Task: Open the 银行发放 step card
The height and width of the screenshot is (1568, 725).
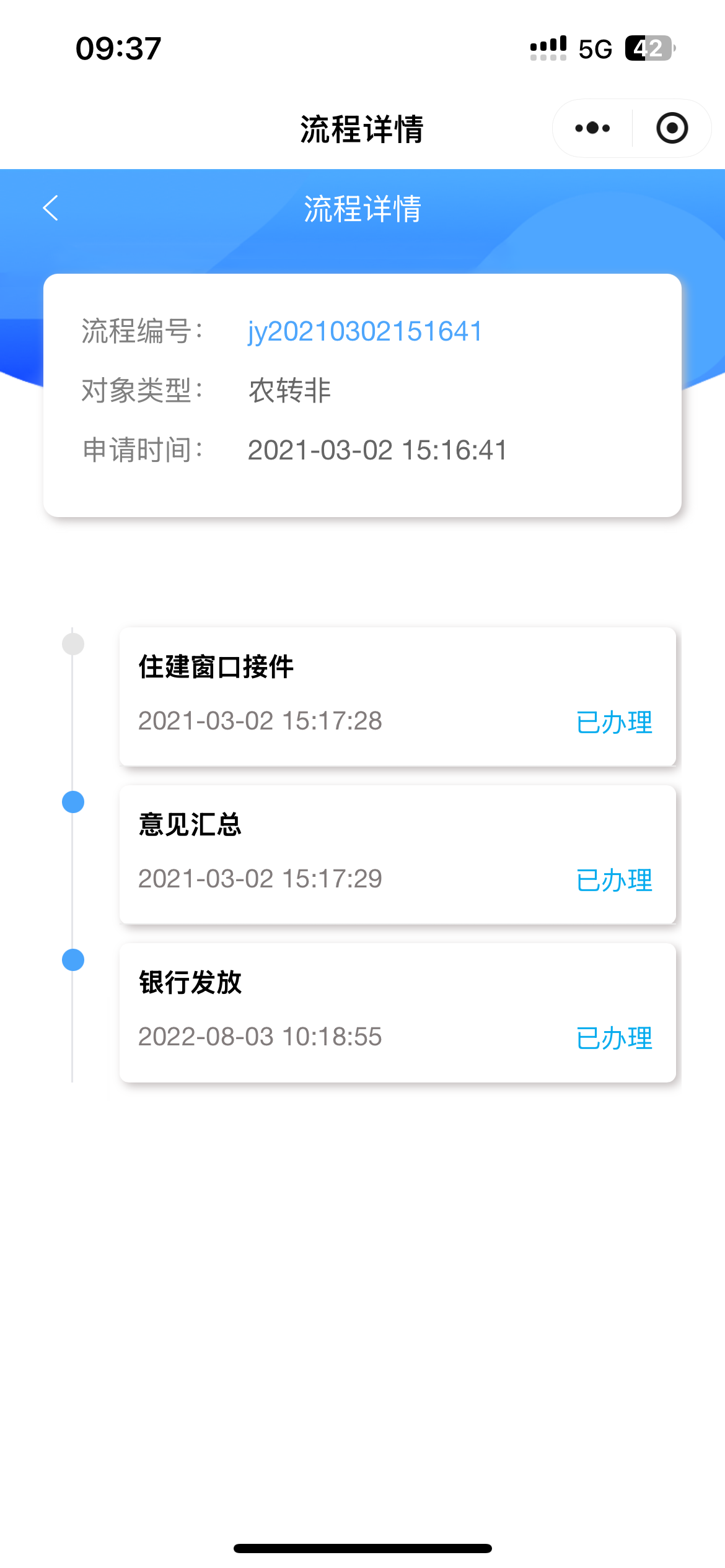Action: 397,1013
